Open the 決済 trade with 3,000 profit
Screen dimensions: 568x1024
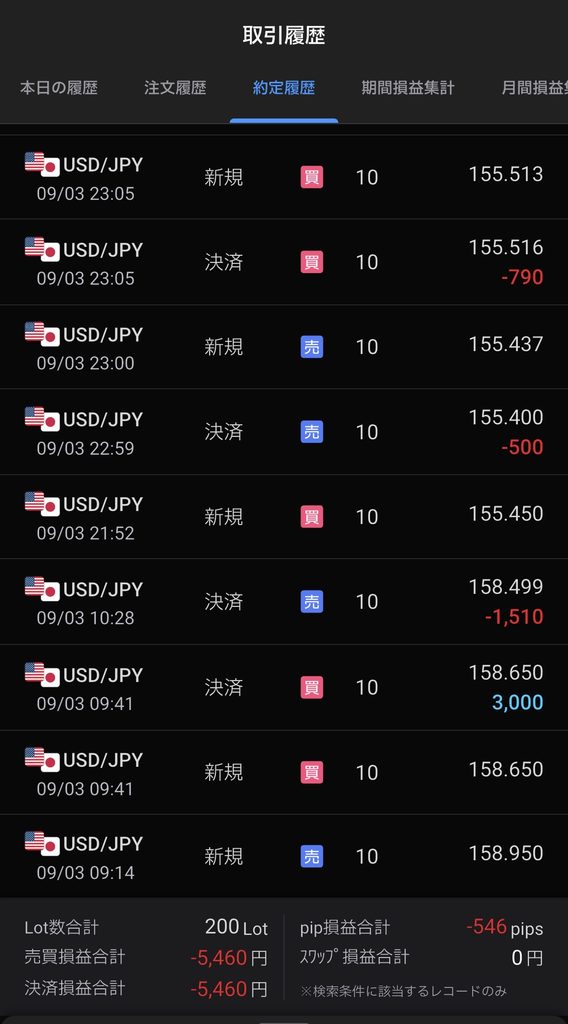point(284,687)
